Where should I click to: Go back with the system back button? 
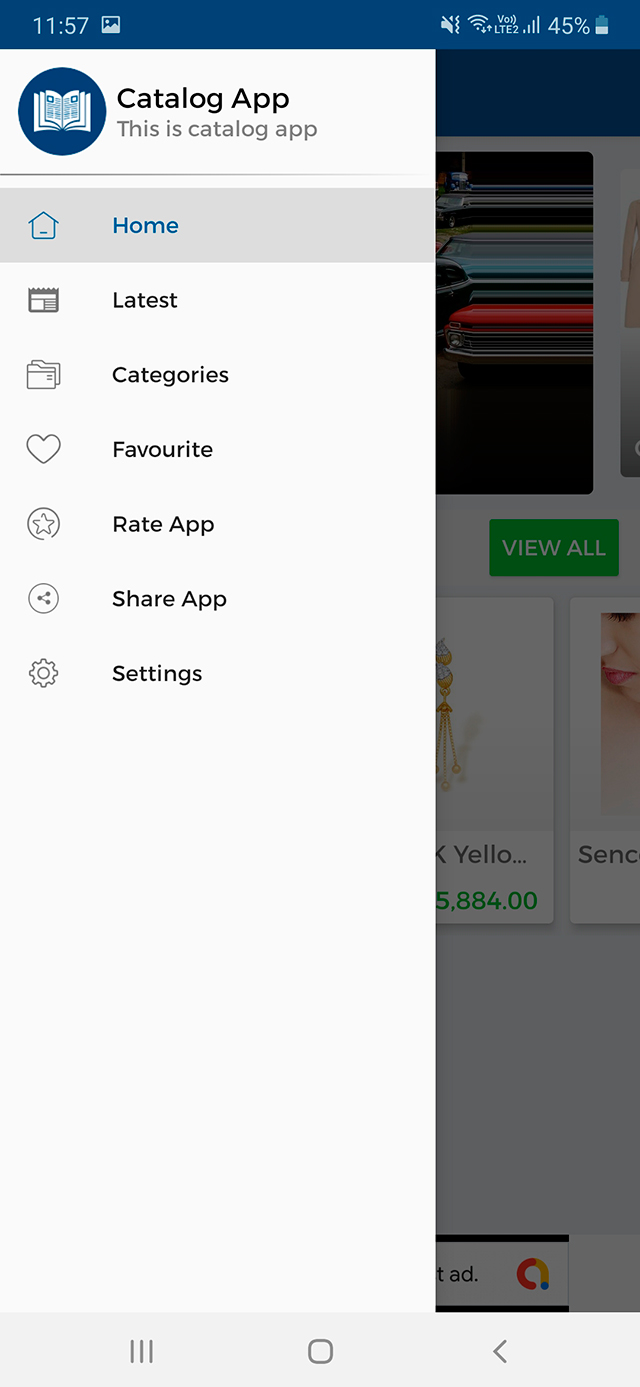(x=499, y=1352)
